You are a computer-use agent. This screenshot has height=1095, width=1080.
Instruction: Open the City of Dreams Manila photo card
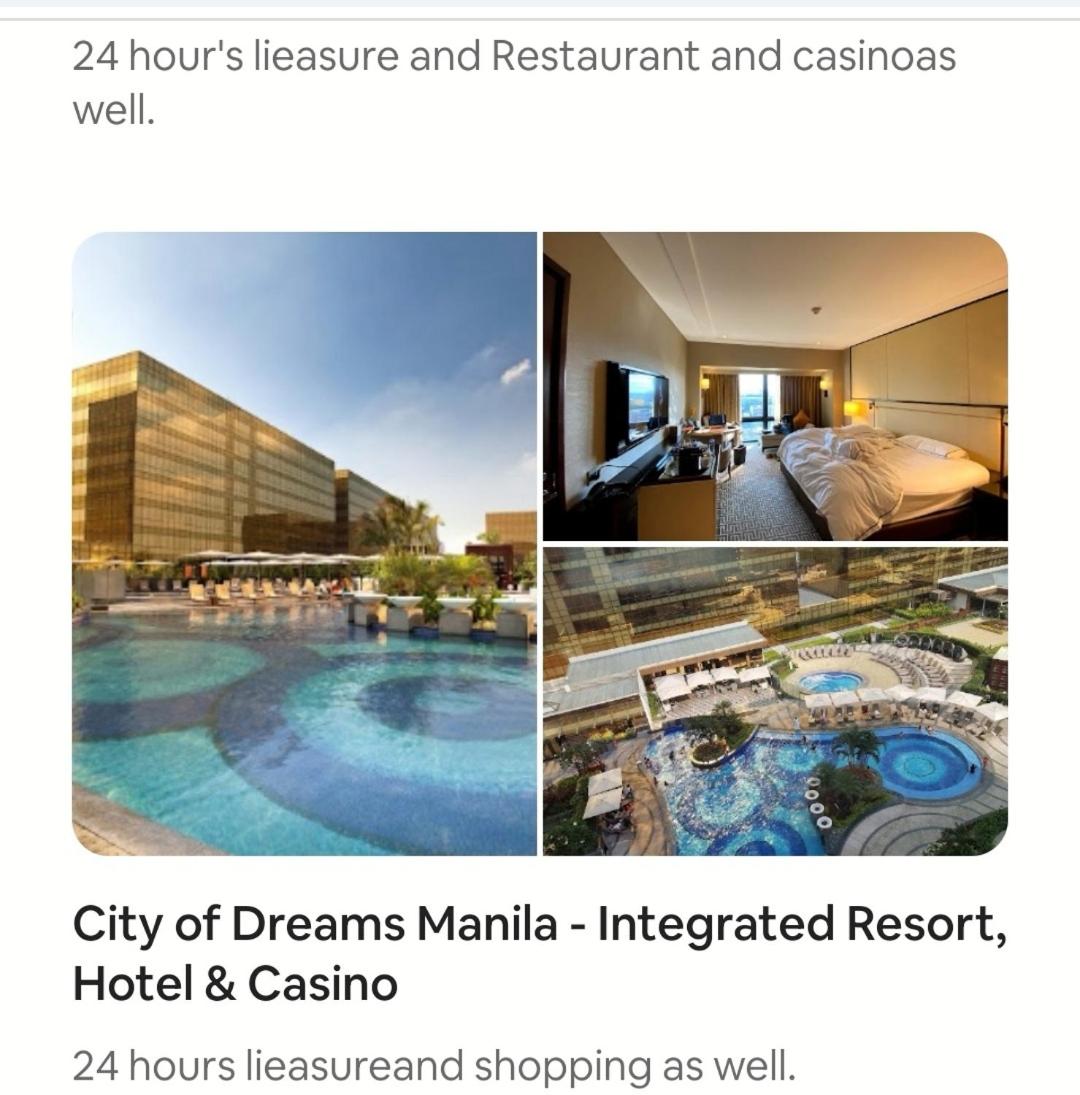pyautogui.click(x=539, y=543)
